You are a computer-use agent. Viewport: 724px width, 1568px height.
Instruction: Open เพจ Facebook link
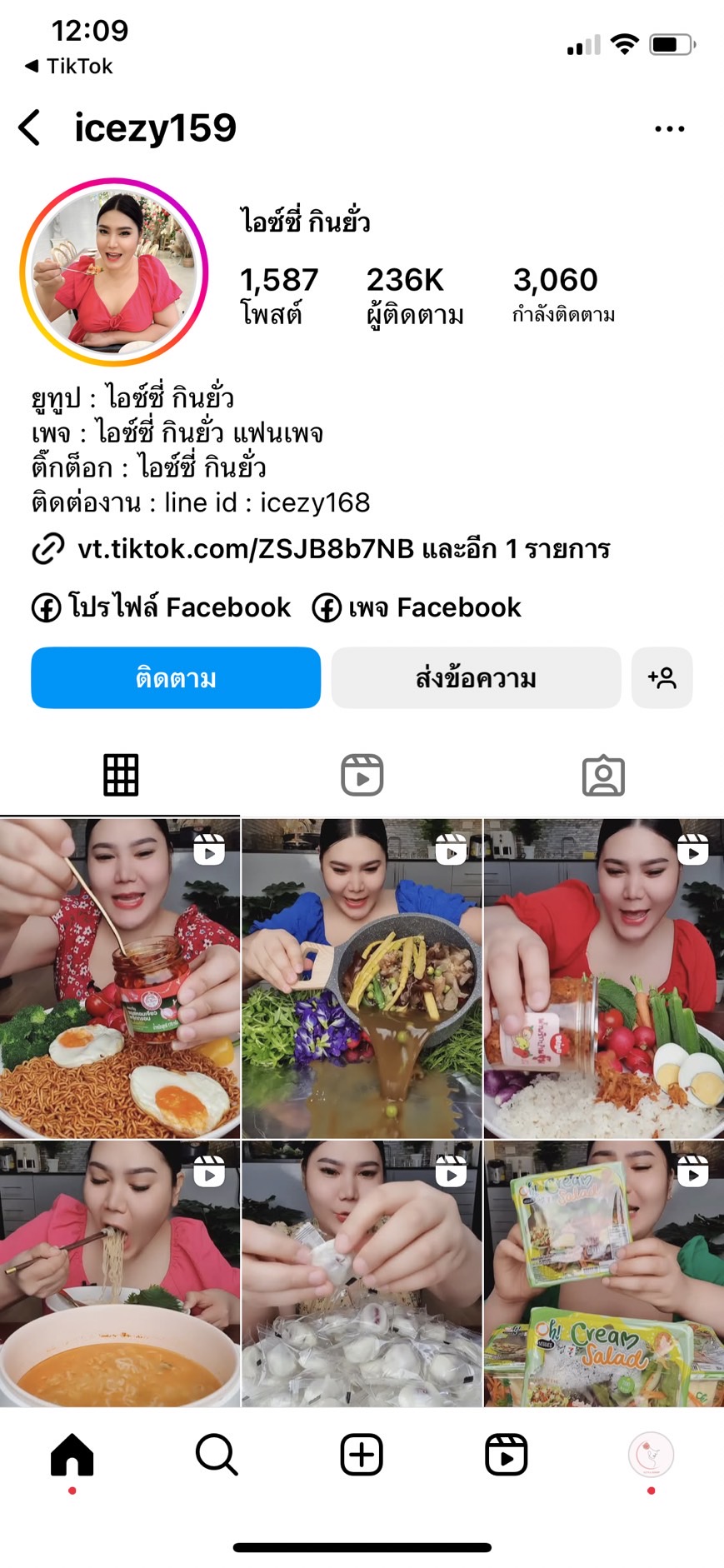point(417,607)
